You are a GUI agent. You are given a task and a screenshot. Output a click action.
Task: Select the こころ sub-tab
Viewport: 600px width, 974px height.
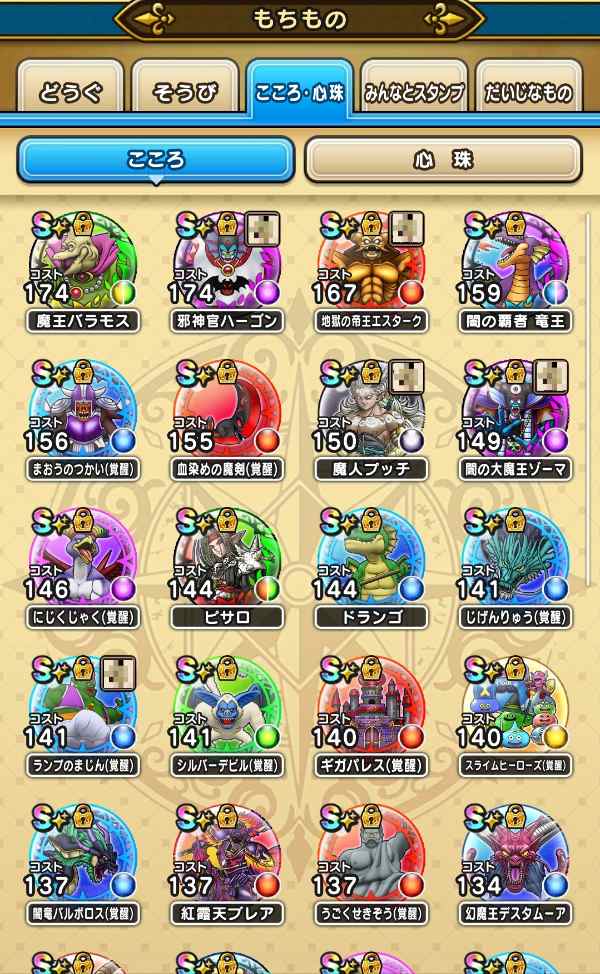point(156,160)
